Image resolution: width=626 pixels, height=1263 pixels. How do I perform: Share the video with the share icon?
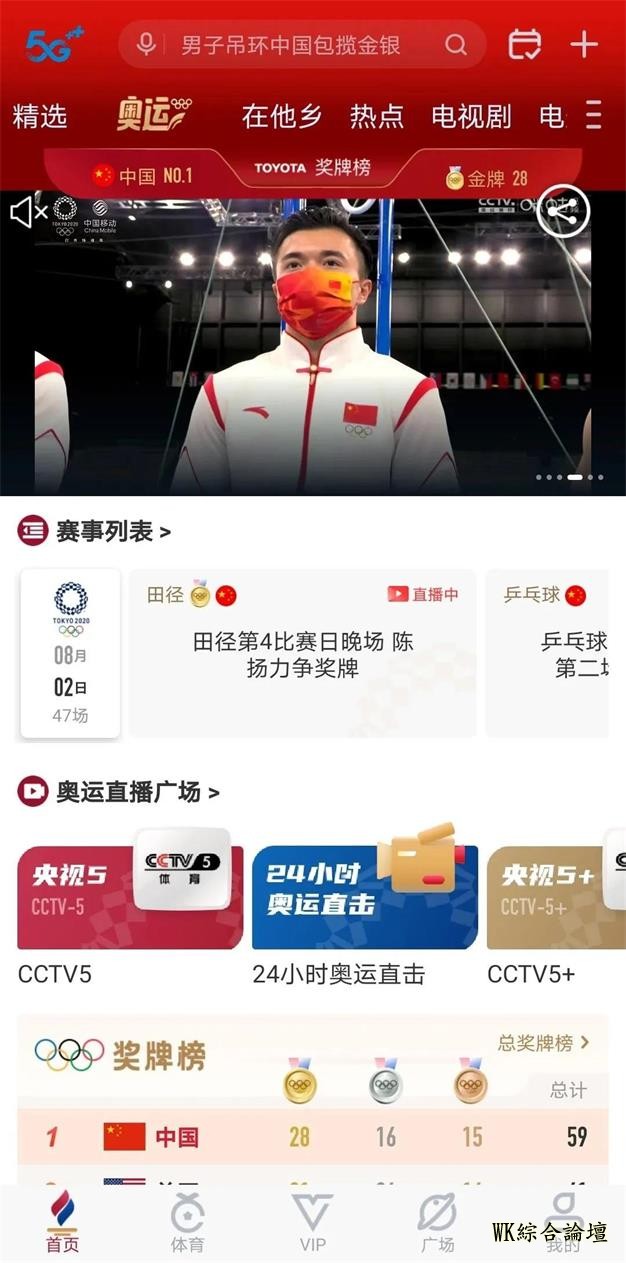coord(563,211)
